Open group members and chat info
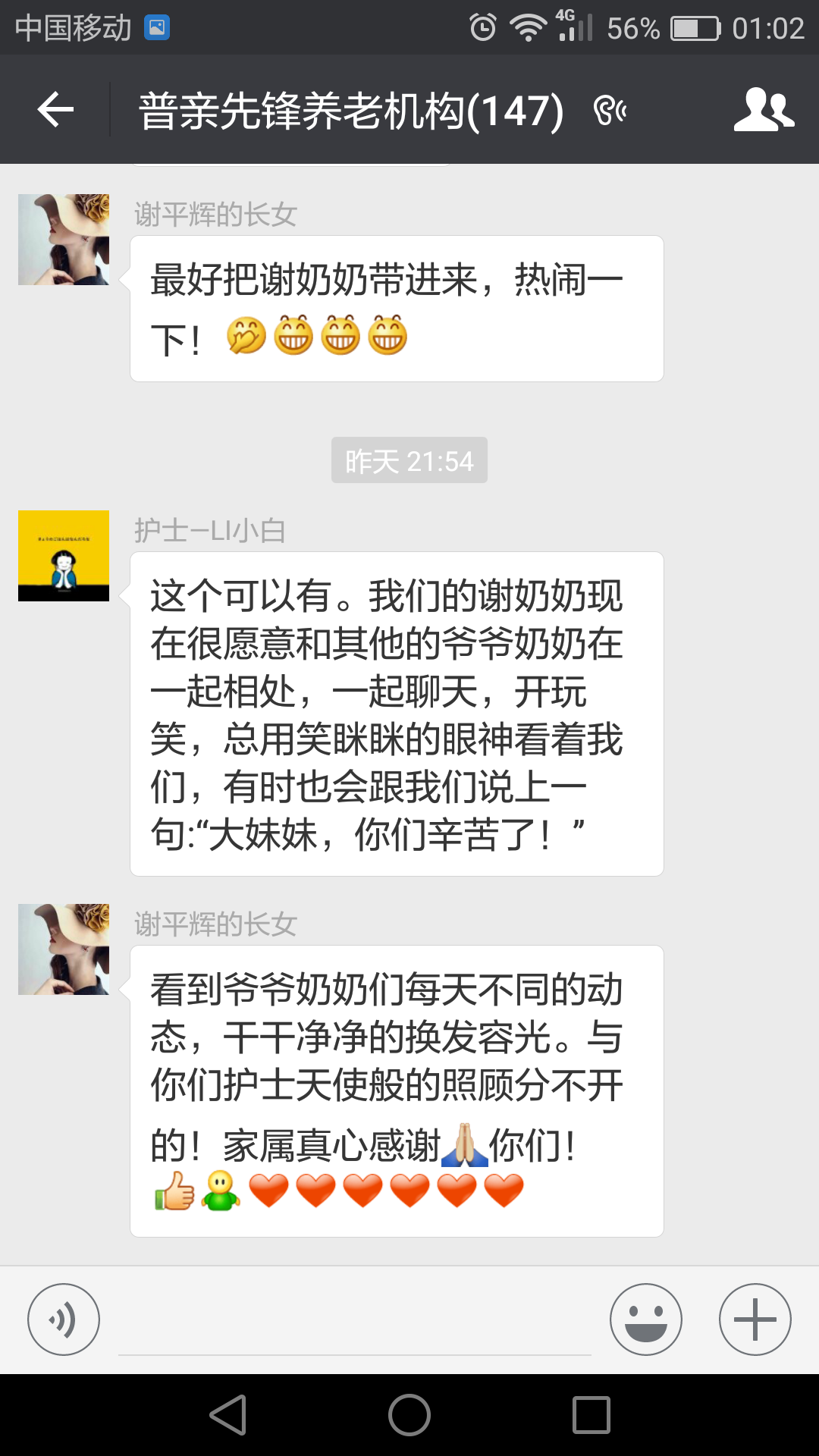Screen dimensions: 819x1456 pyautogui.click(x=763, y=110)
